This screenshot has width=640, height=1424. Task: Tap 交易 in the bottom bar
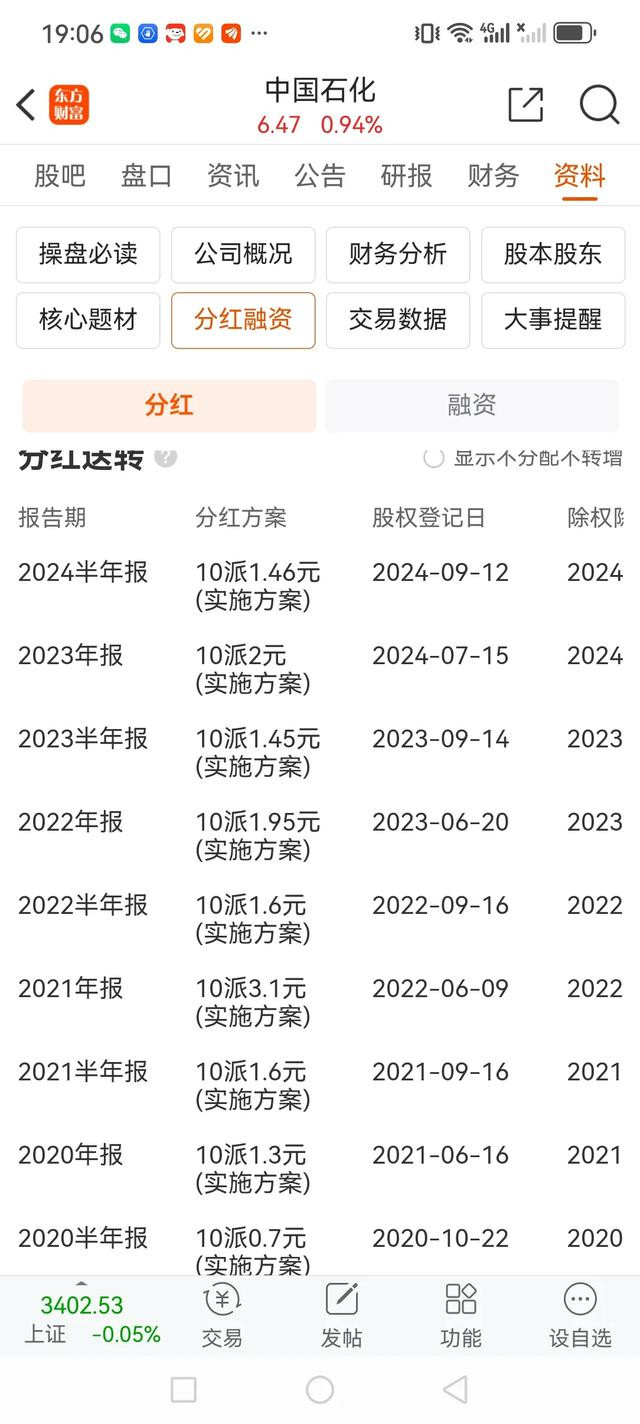[222, 1316]
